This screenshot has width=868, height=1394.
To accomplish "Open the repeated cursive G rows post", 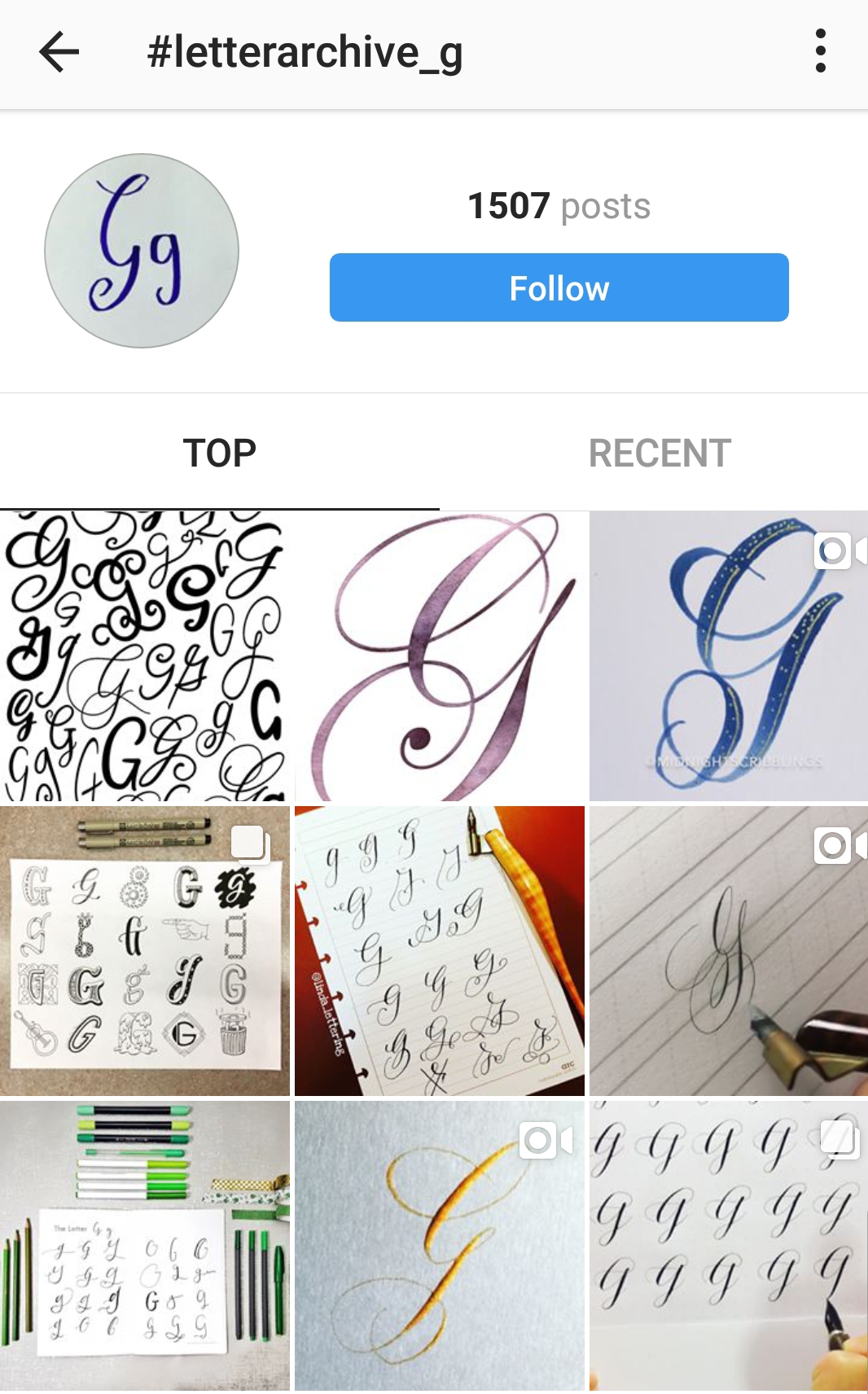I will [728, 1246].
